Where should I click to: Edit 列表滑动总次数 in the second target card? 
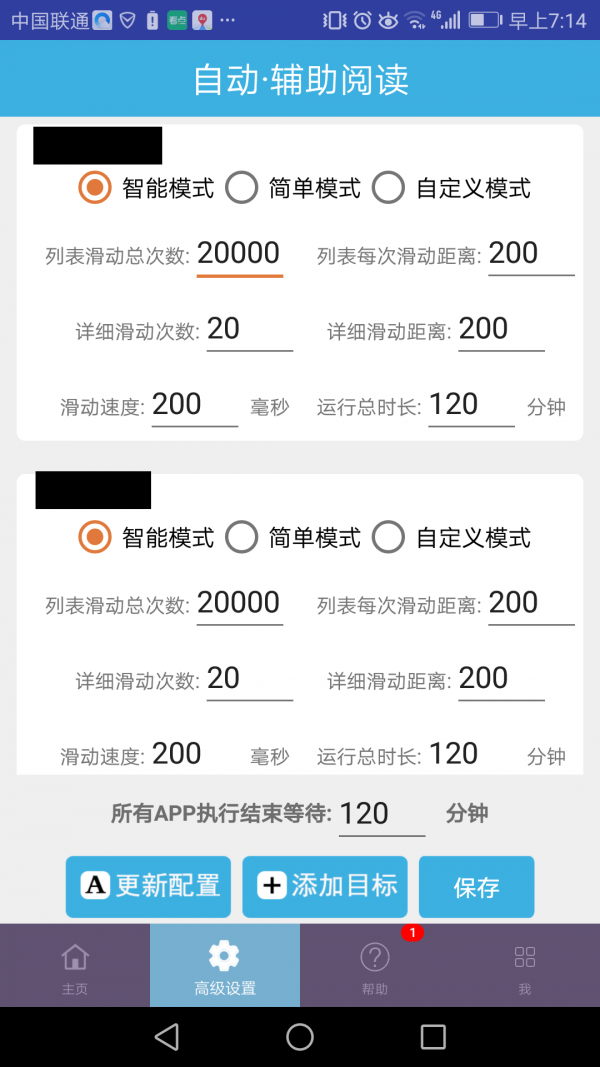coord(239,603)
